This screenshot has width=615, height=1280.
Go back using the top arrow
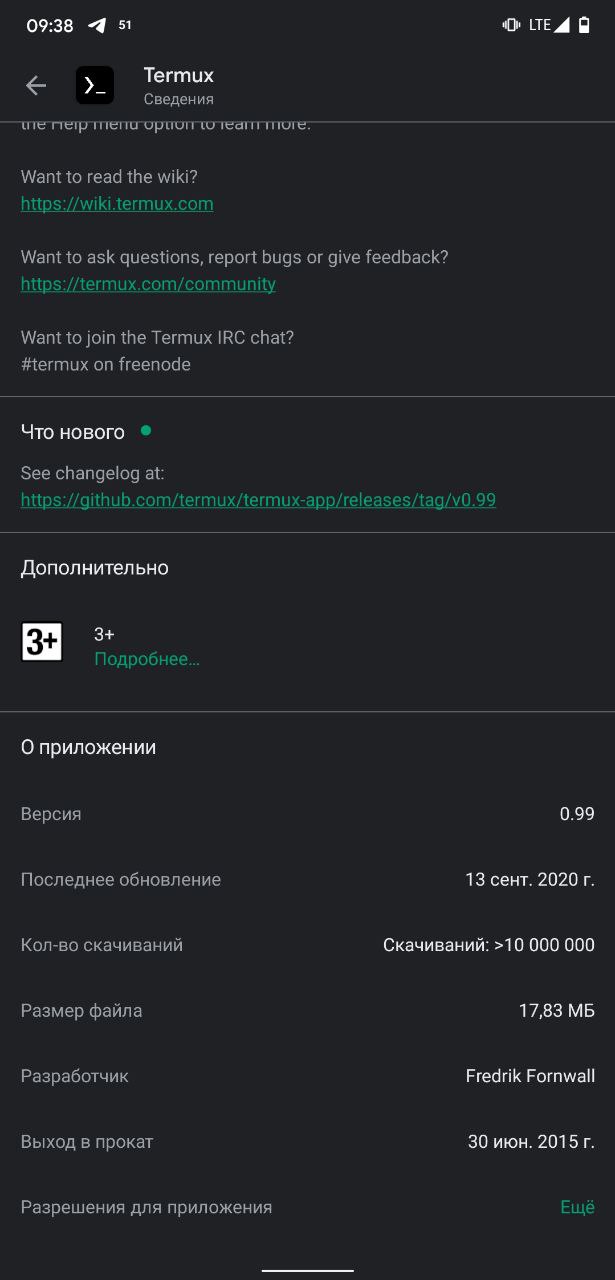(x=36, y=86)
